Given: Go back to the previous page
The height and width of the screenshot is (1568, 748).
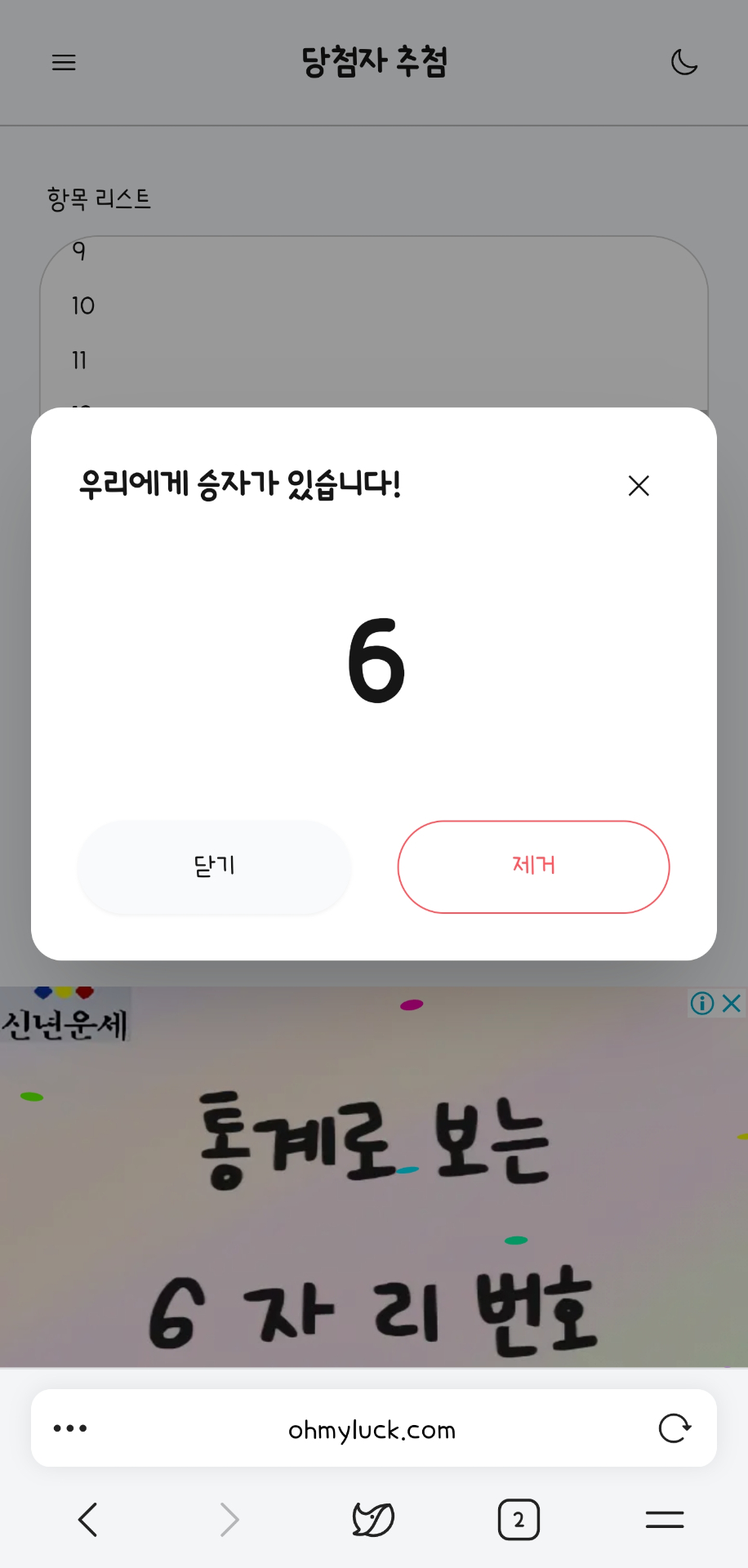Looking at the screenshot, I should click(88, 1520).
